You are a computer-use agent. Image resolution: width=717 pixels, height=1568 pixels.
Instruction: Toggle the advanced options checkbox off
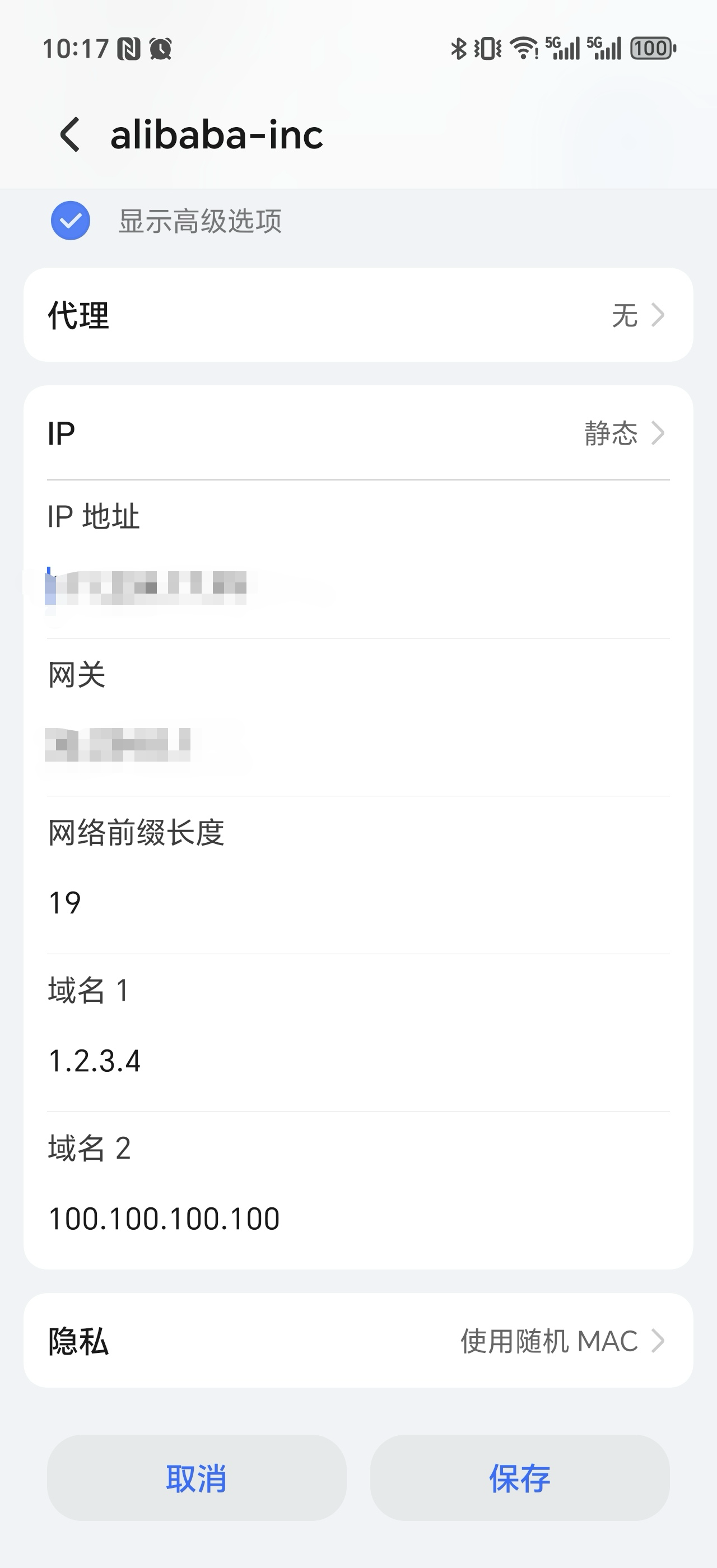point(70,220)
